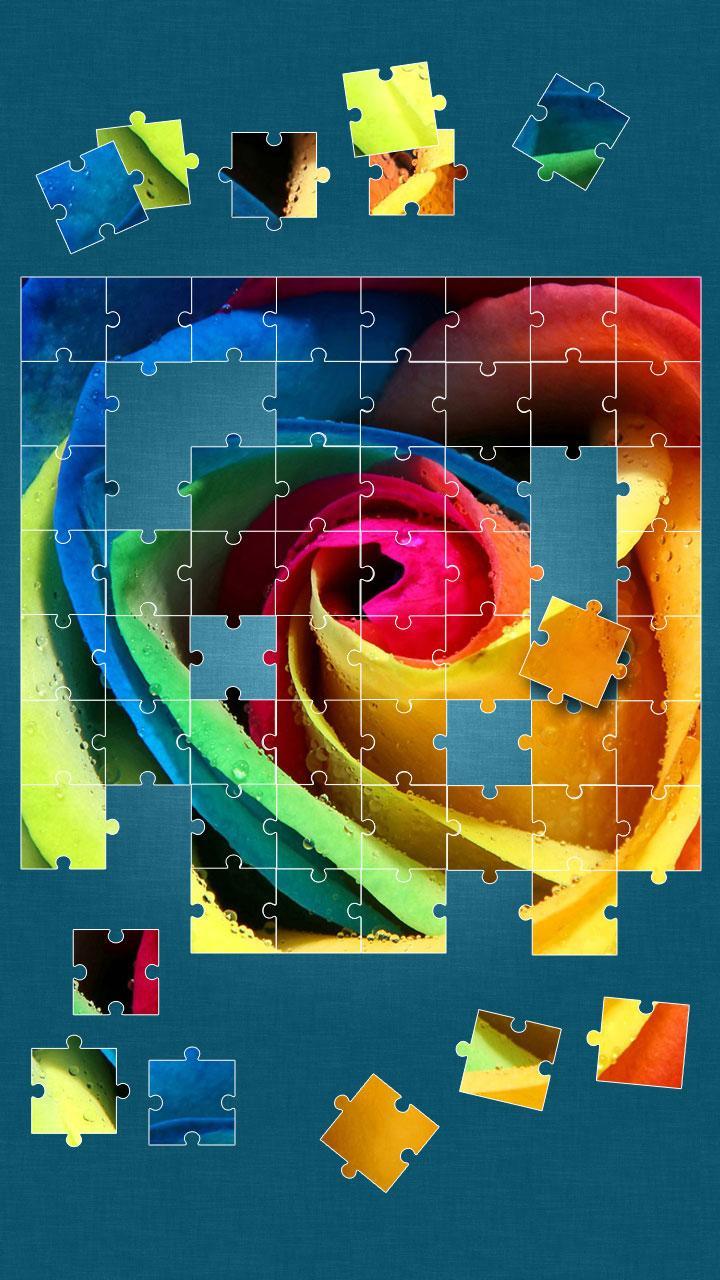The width and height of the screenshot is (720, 1280).
Task: Grab the dark piece with orange corner near top
Action: pos(275,175)
